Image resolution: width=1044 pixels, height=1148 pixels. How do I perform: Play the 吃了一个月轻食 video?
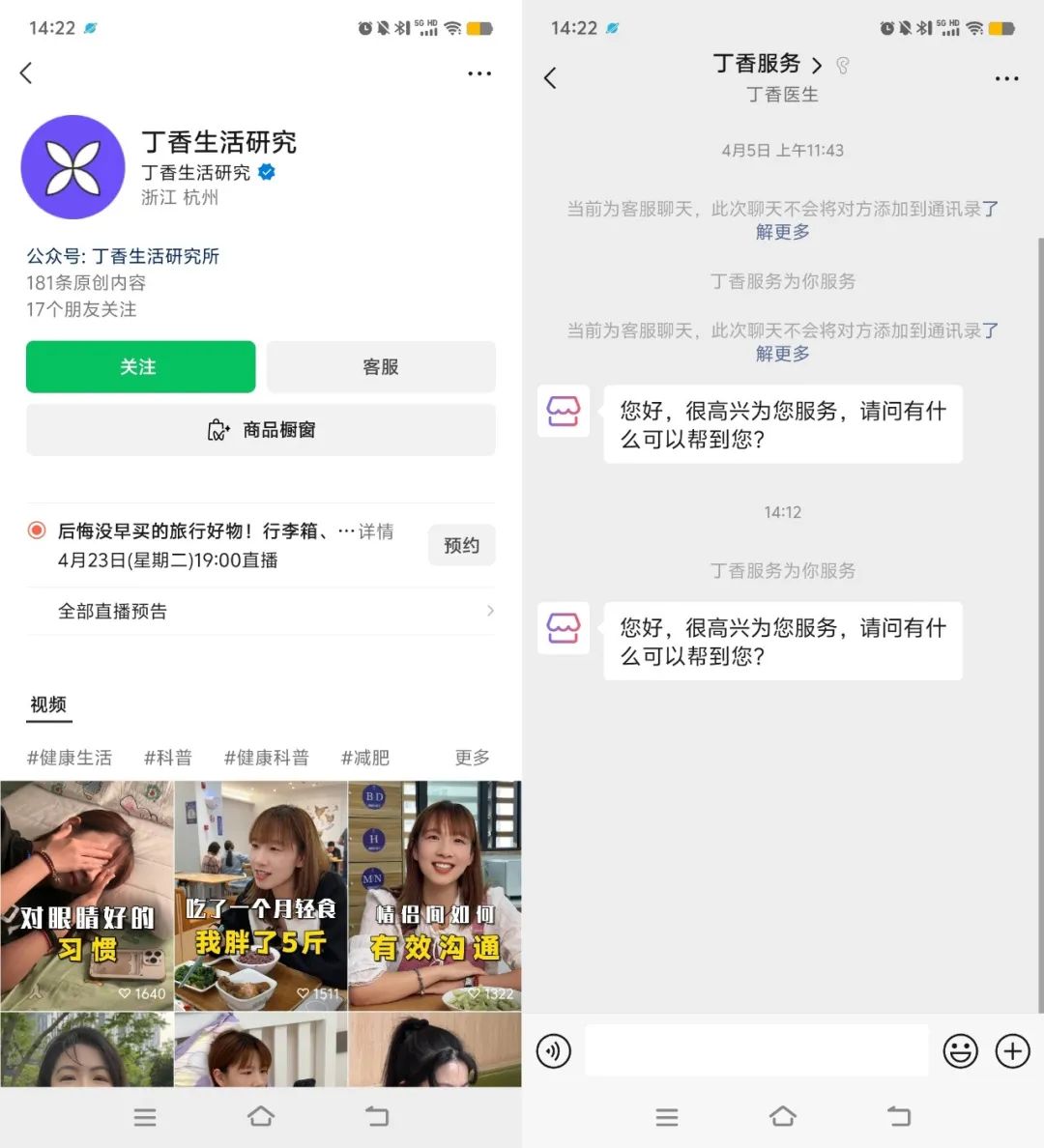tap(261, 896)
